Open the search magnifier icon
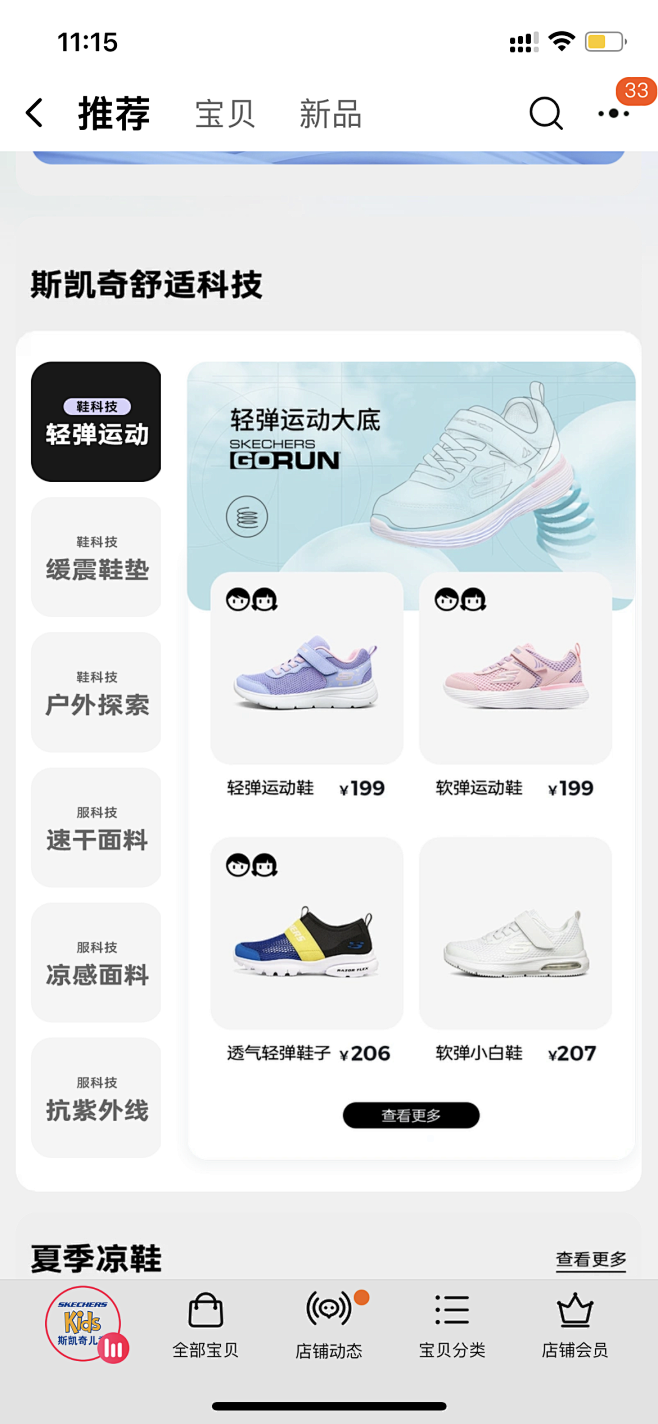This screenshot has width=658, height=1424. coord(545,114)
